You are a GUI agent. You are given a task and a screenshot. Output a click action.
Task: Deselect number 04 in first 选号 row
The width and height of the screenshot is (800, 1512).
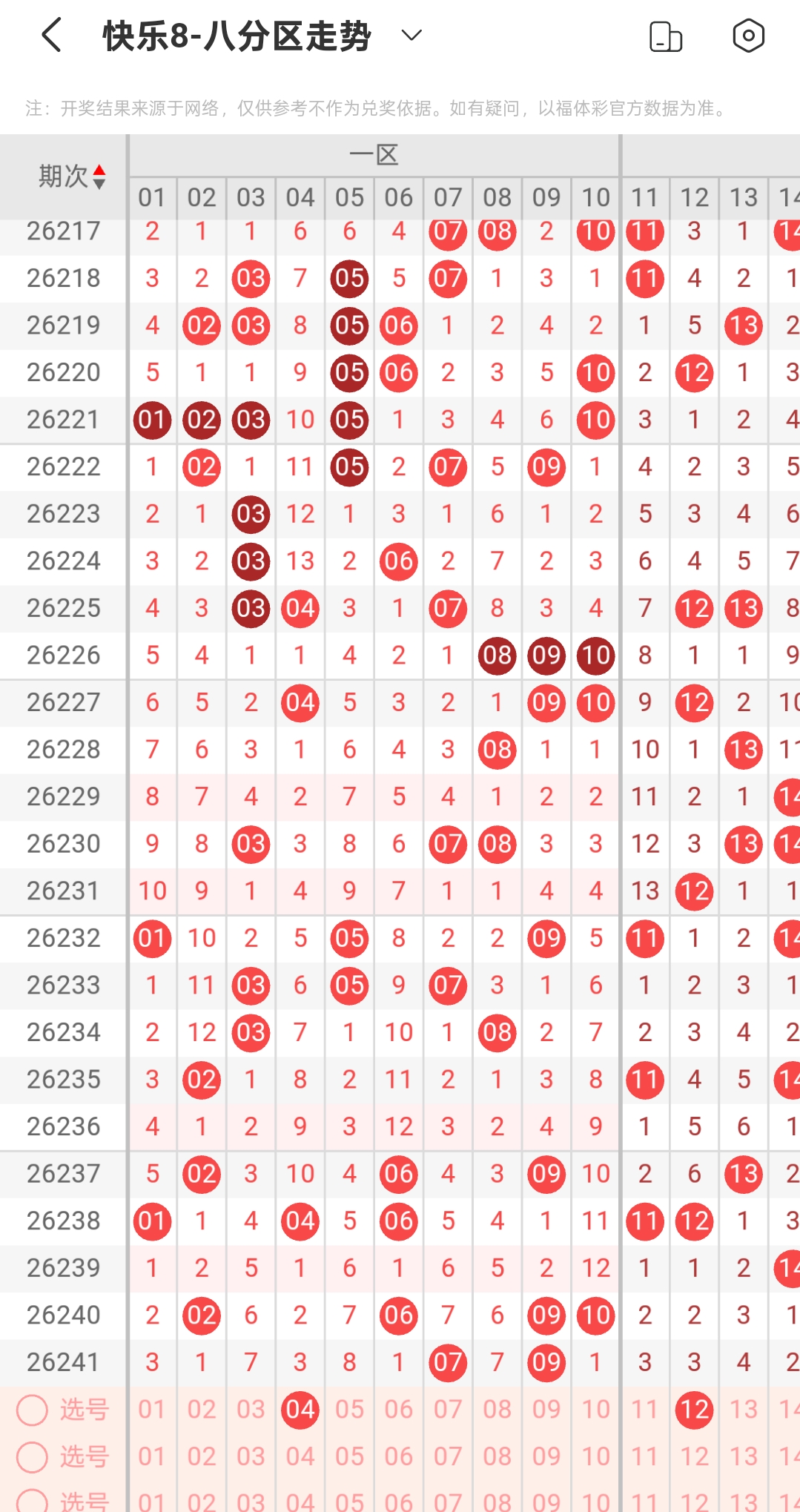(x=300, y=1410)
